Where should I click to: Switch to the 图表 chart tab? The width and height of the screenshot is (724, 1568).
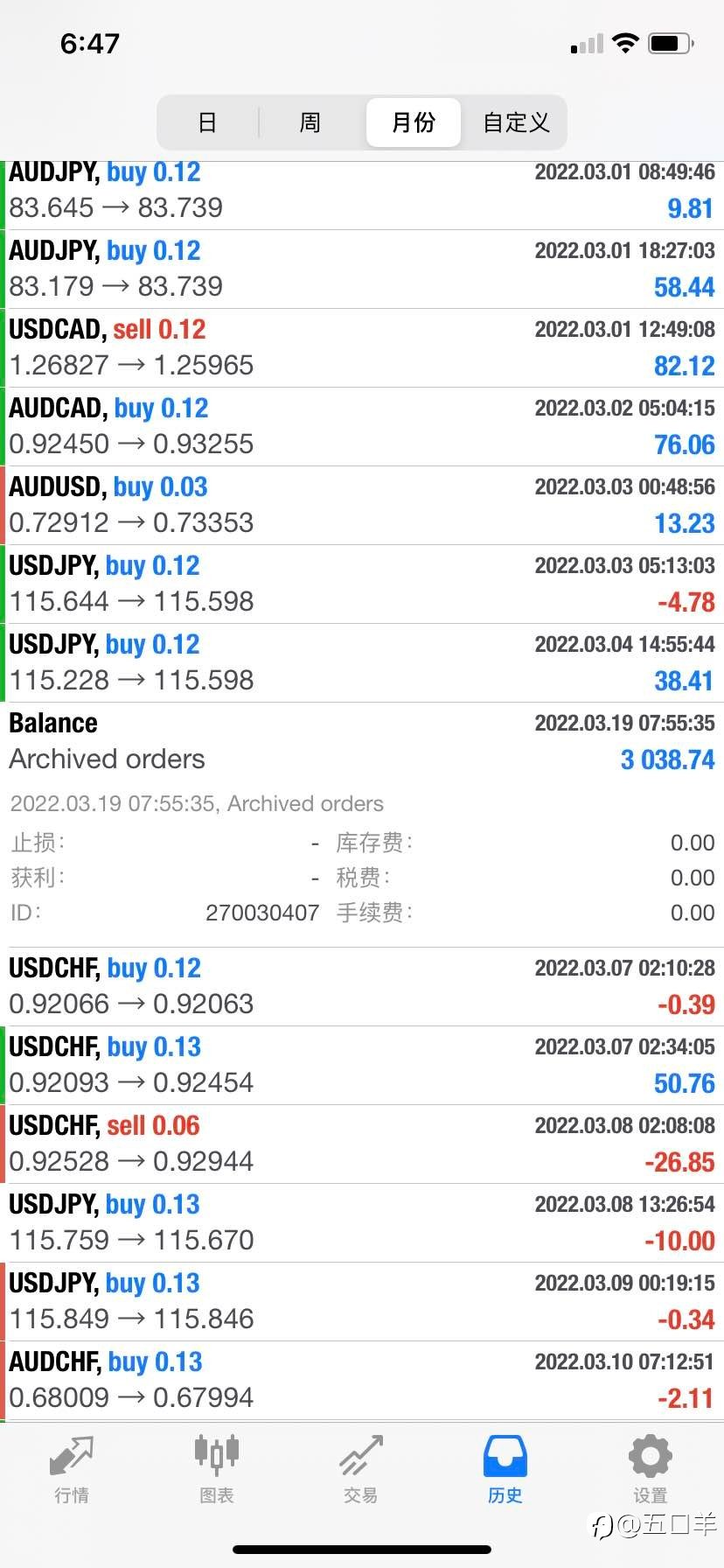216,1469
